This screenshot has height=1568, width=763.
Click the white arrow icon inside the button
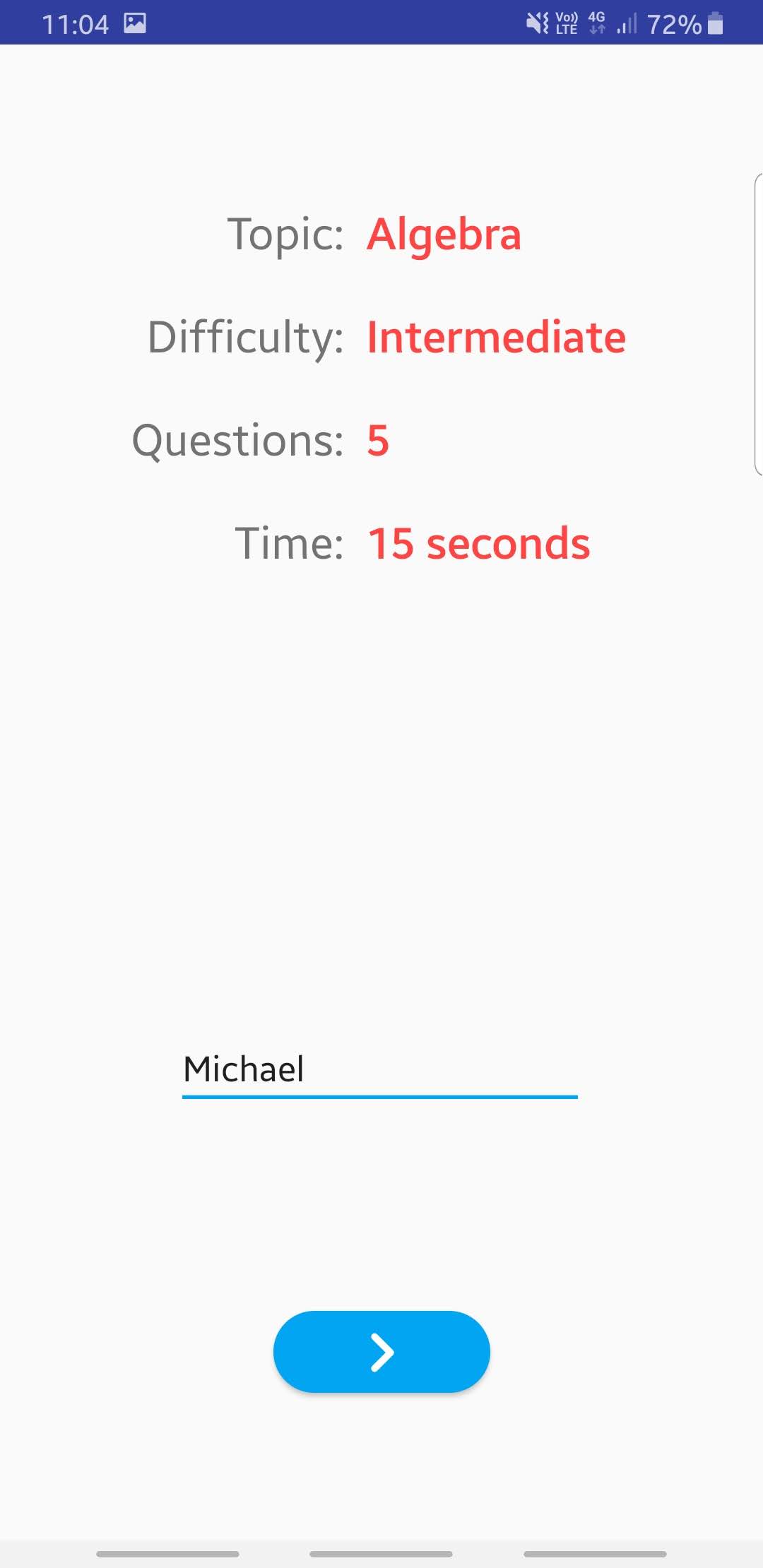coord(381,1351)
